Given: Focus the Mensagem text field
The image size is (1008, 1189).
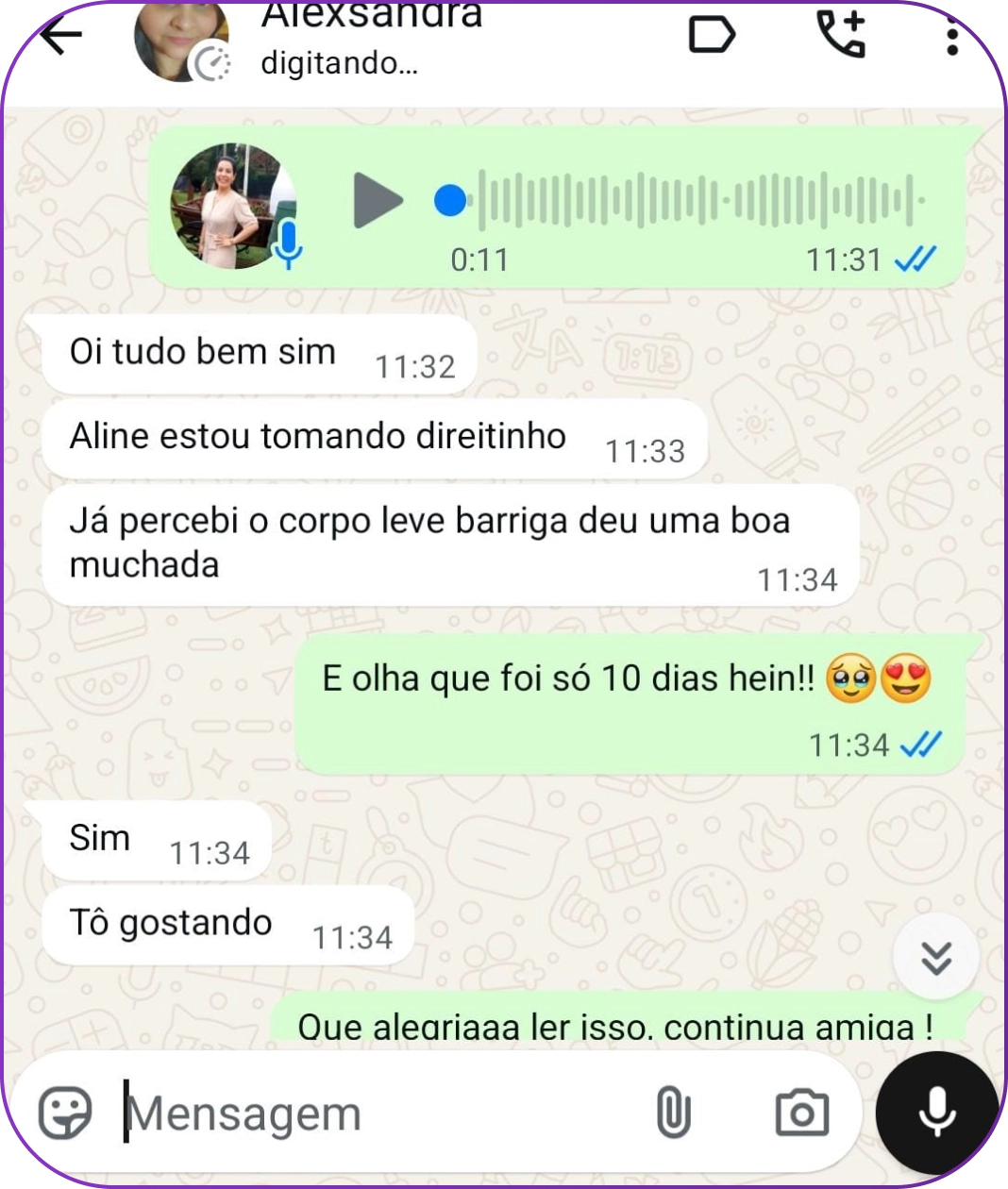Looking at the screenshot, I should (x=378, y=1114).
